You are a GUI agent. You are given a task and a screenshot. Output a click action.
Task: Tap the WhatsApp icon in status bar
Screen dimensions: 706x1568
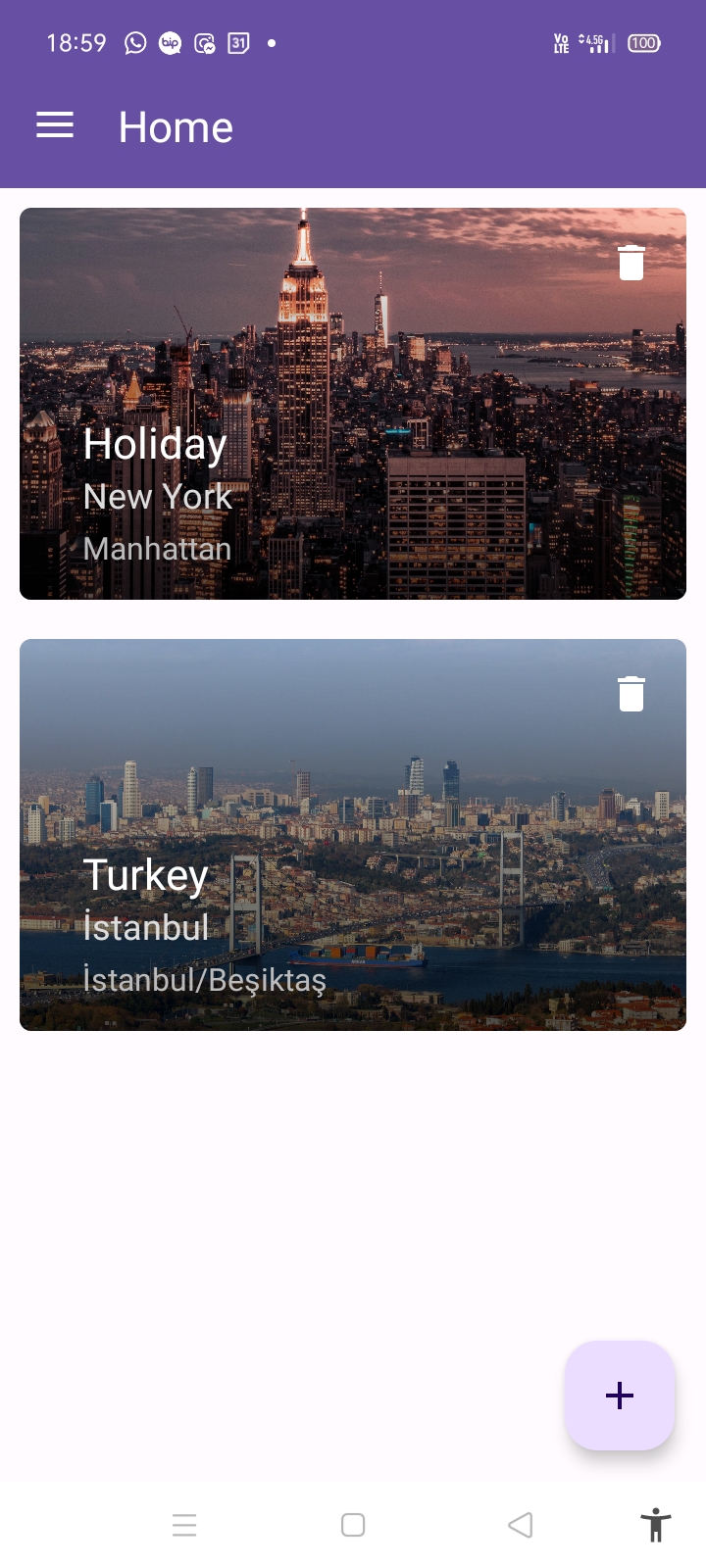click(134, 43)
